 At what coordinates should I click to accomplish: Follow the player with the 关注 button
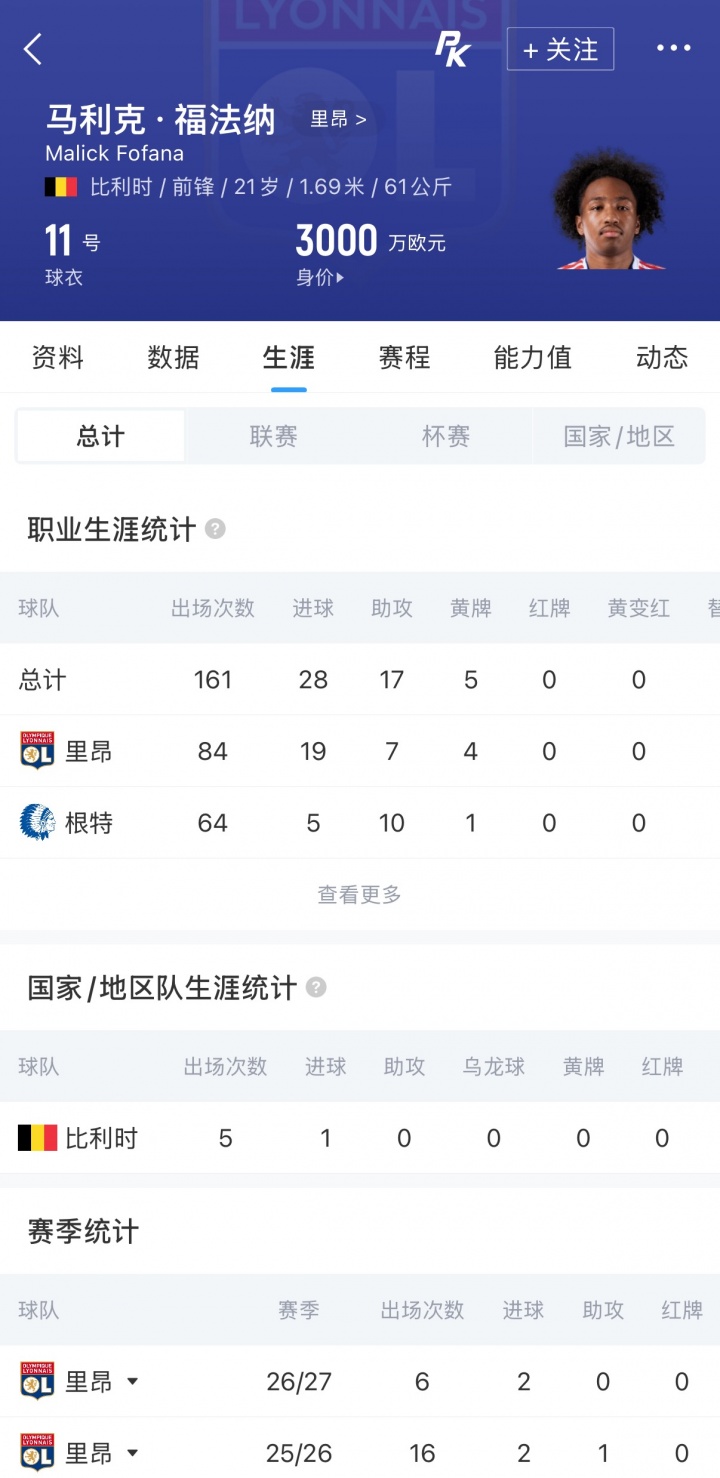pyautogui.click(x=560, y=49)
